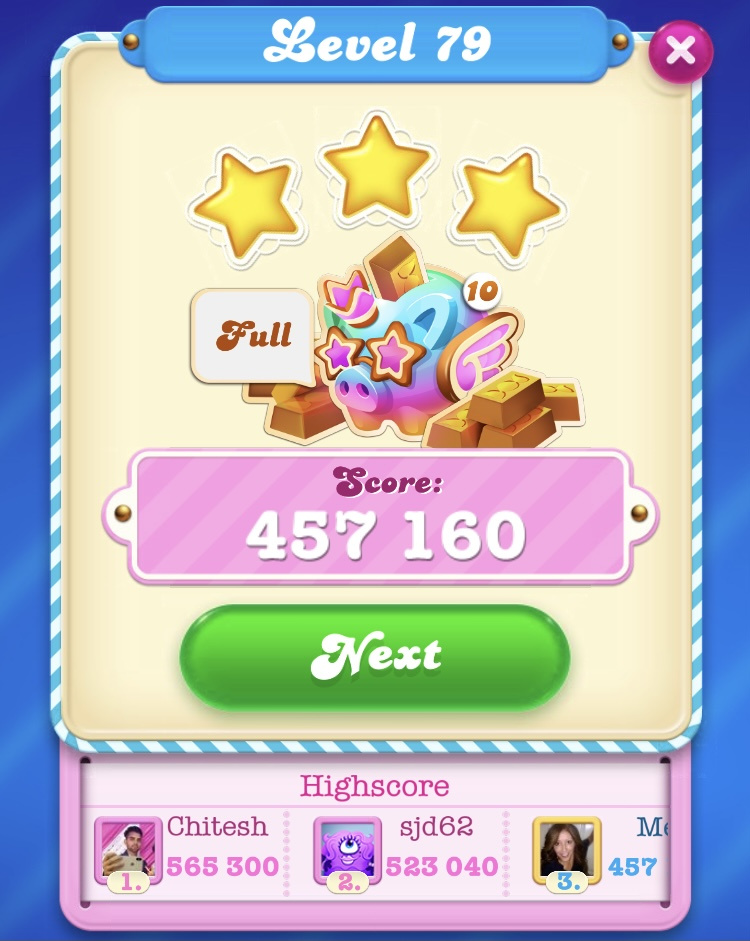Tap the green Next button

tap(375, 657)
